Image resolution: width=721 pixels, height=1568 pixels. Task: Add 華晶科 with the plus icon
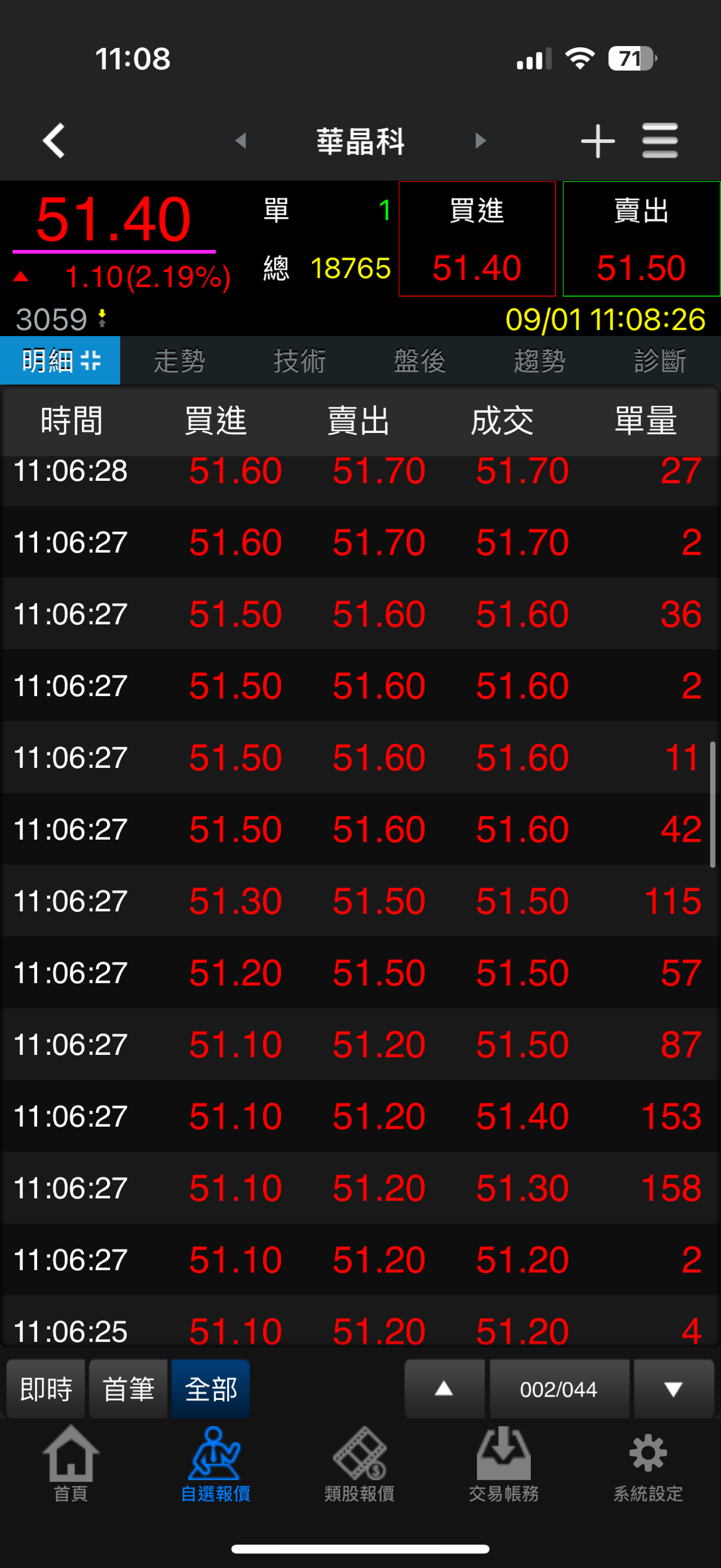tap(597, 141)
